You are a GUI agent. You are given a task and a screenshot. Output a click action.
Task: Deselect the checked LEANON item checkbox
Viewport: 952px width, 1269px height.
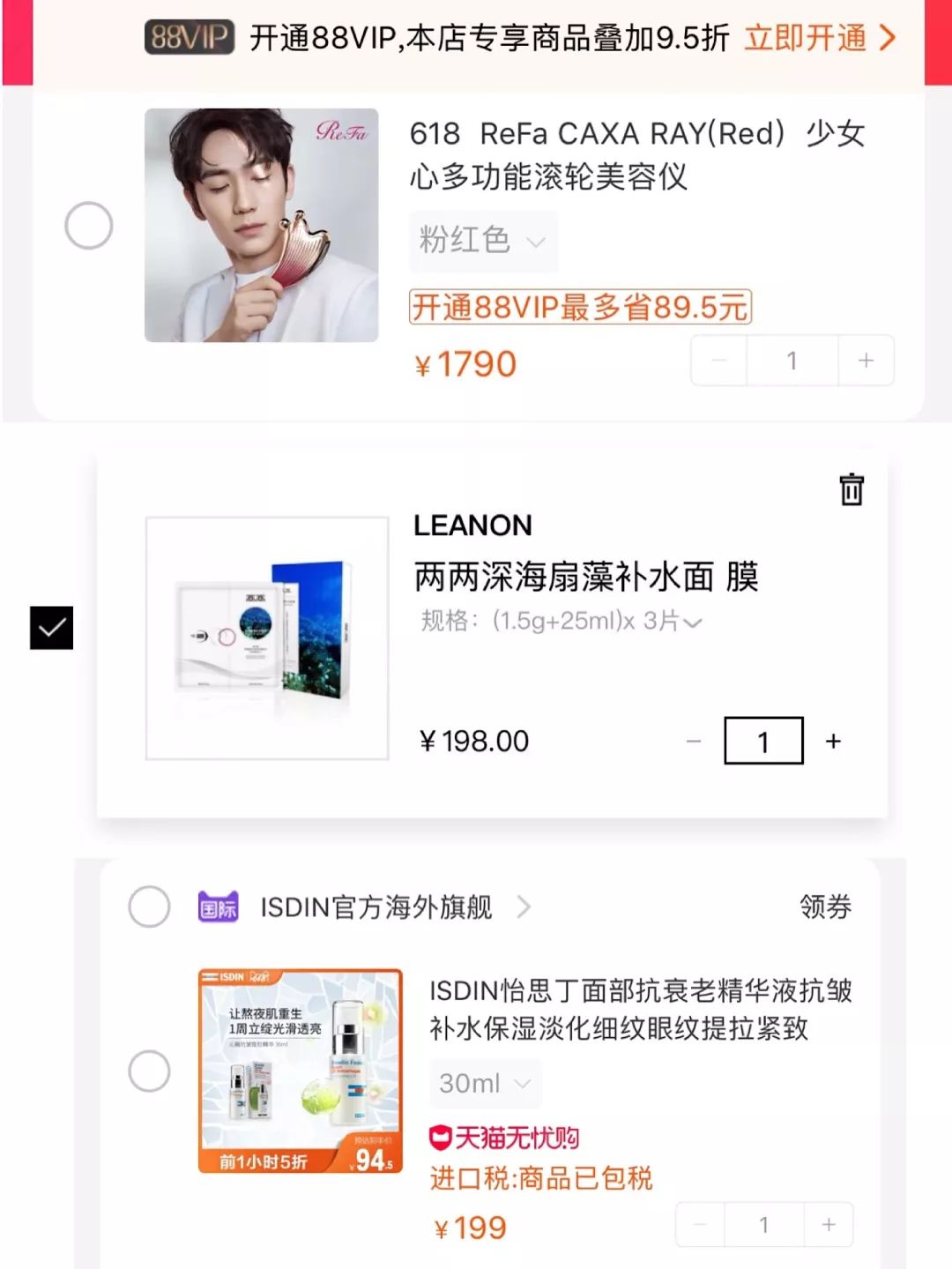tap(50, 628)
